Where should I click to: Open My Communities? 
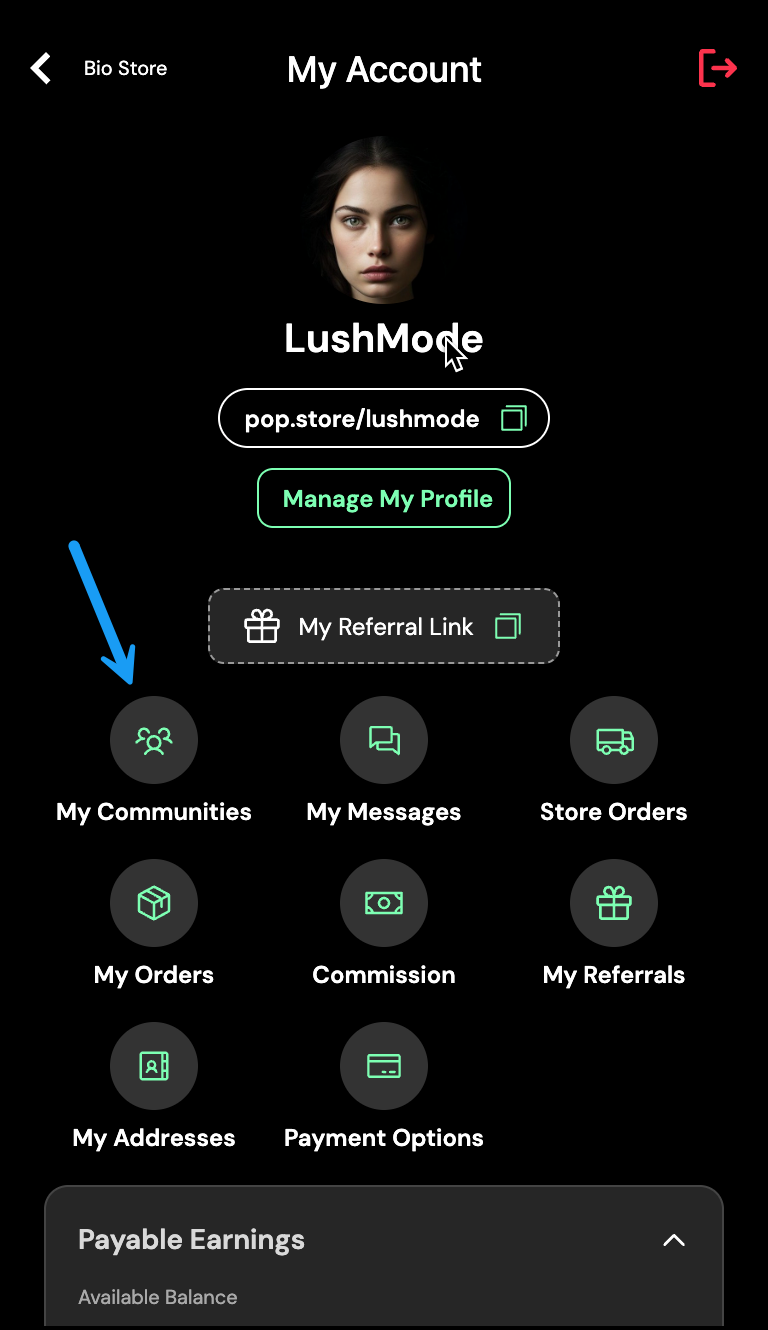coord(154,740)
